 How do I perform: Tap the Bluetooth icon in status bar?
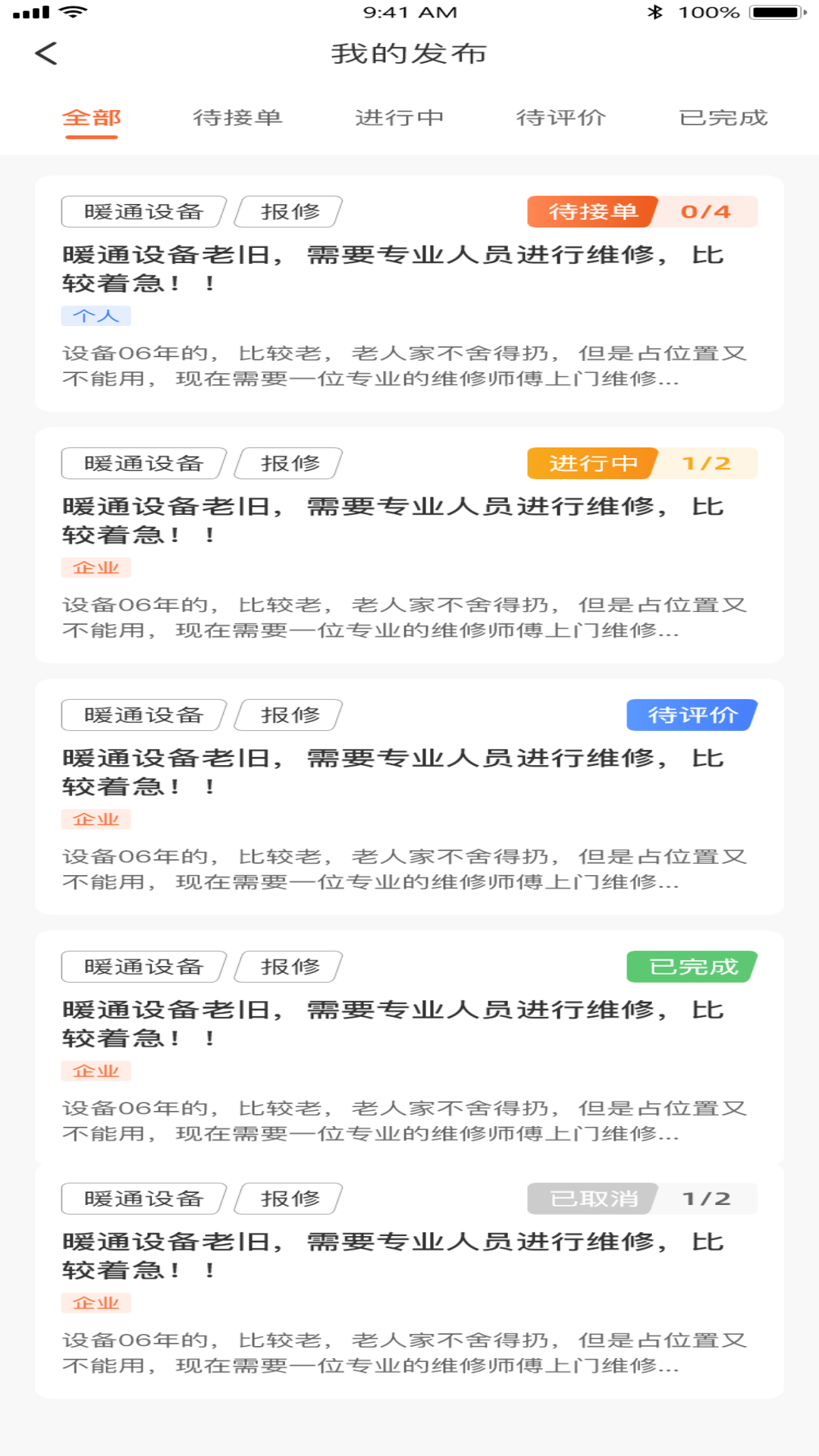(x=654, y=11)
